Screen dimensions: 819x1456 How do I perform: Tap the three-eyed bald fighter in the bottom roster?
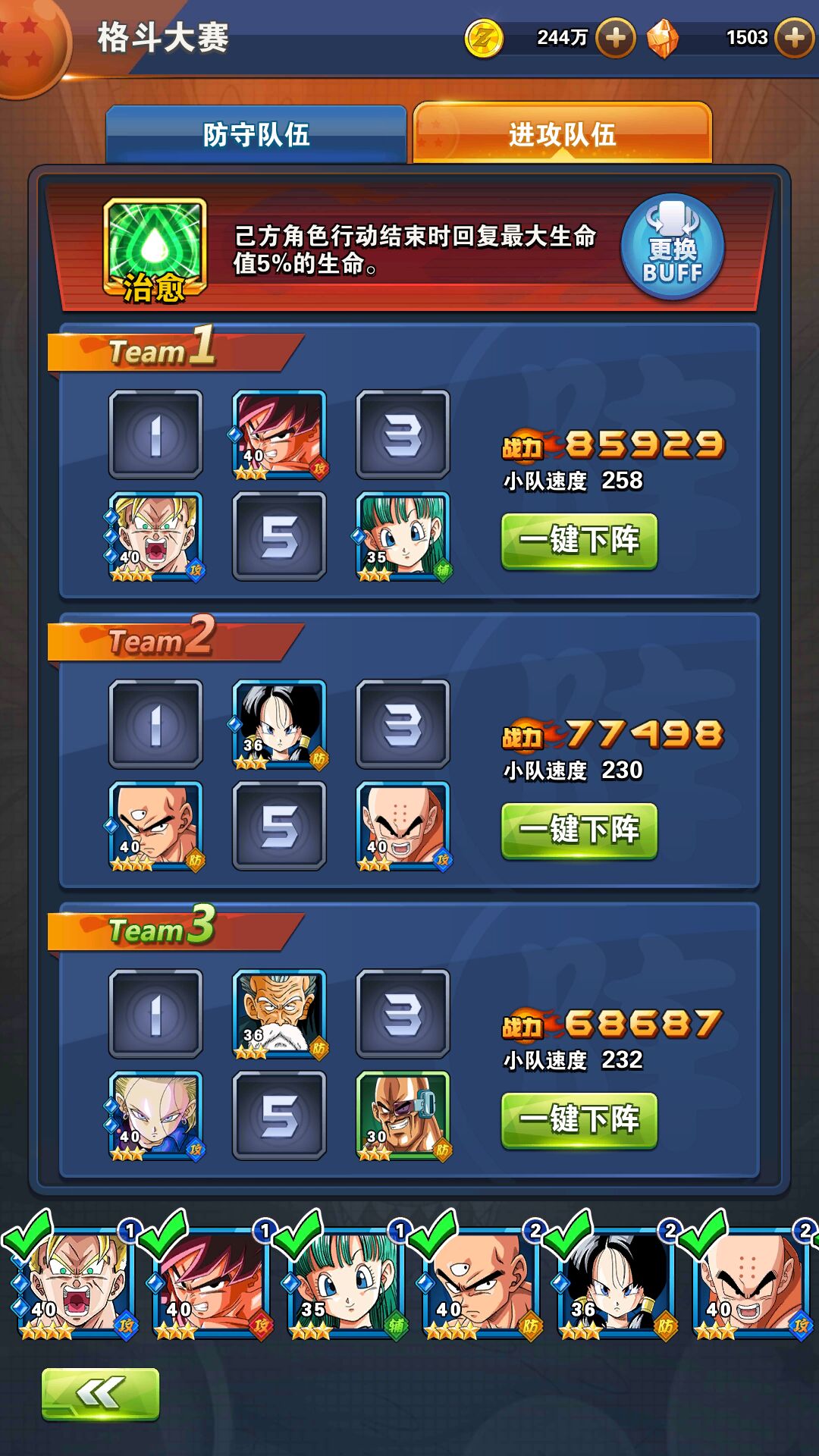pyautogui.click(x=479, y=1283)
